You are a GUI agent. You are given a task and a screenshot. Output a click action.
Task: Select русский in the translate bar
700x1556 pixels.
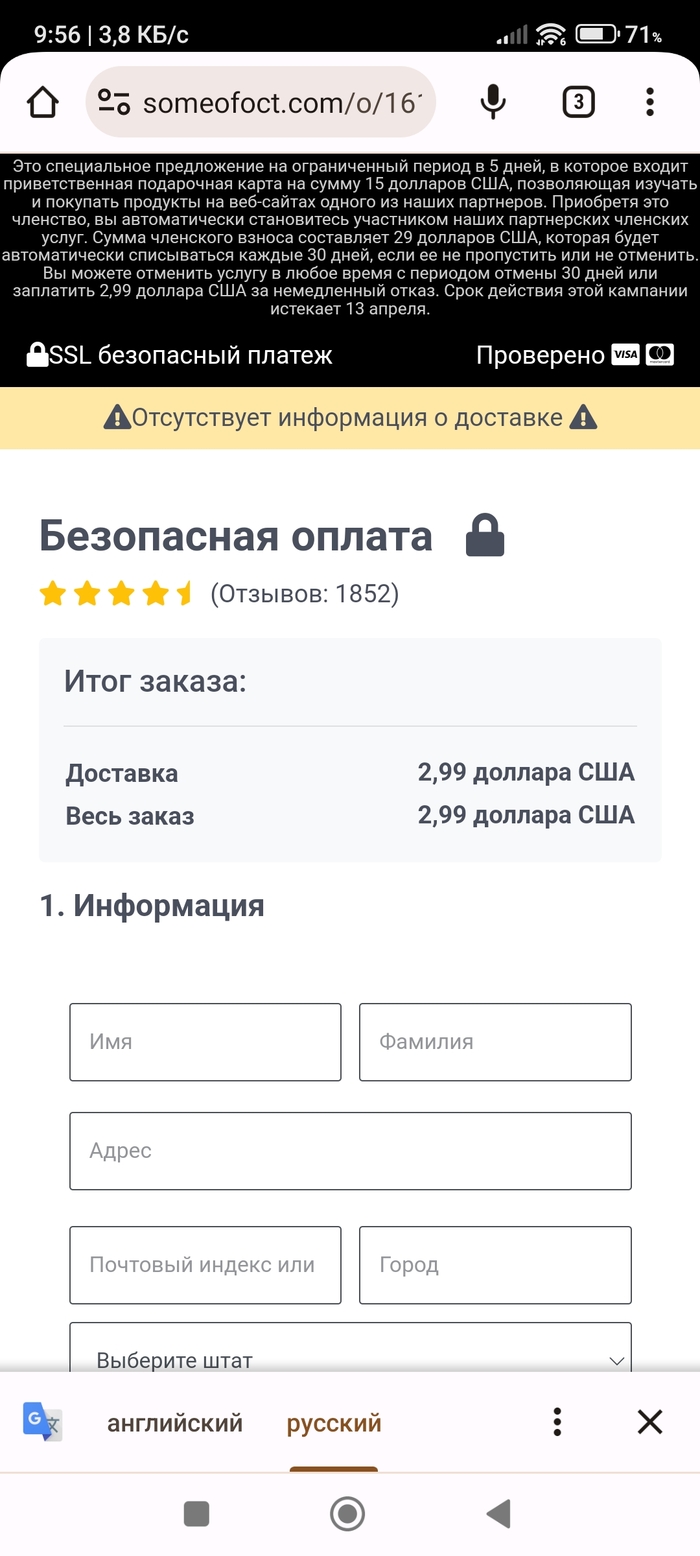[x=334, y=1423]
